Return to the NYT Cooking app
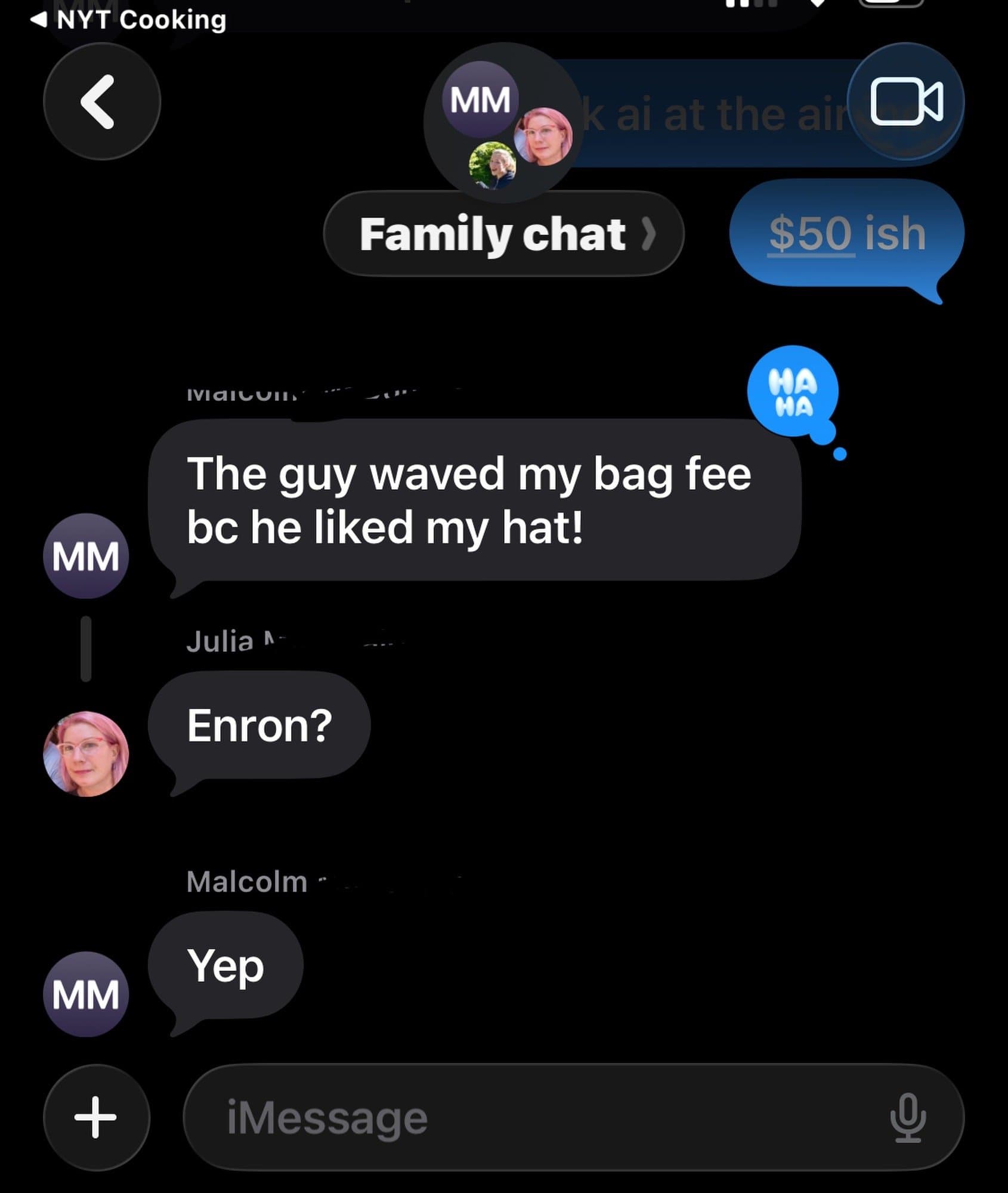 pyautogui.click(x=128, y=20)
